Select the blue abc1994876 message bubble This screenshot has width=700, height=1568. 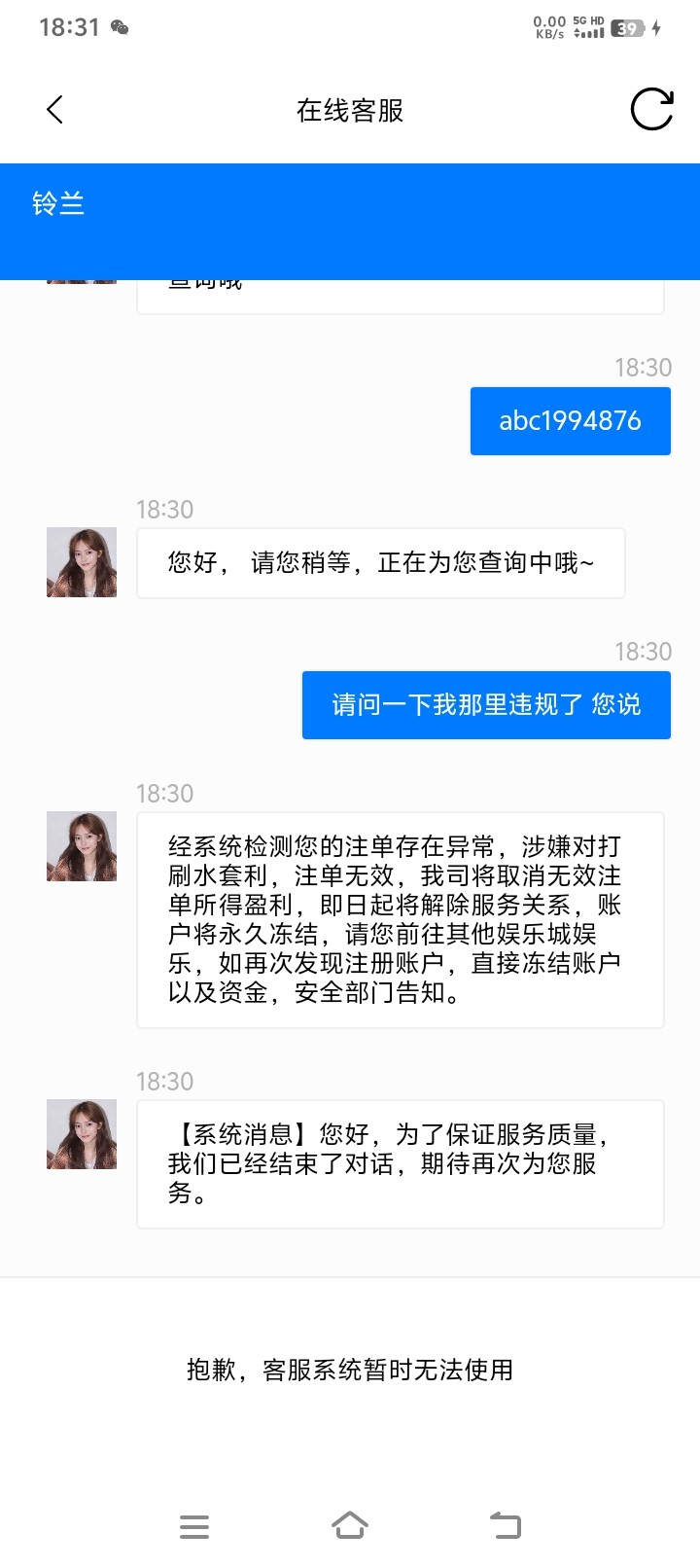coord(570,420)
